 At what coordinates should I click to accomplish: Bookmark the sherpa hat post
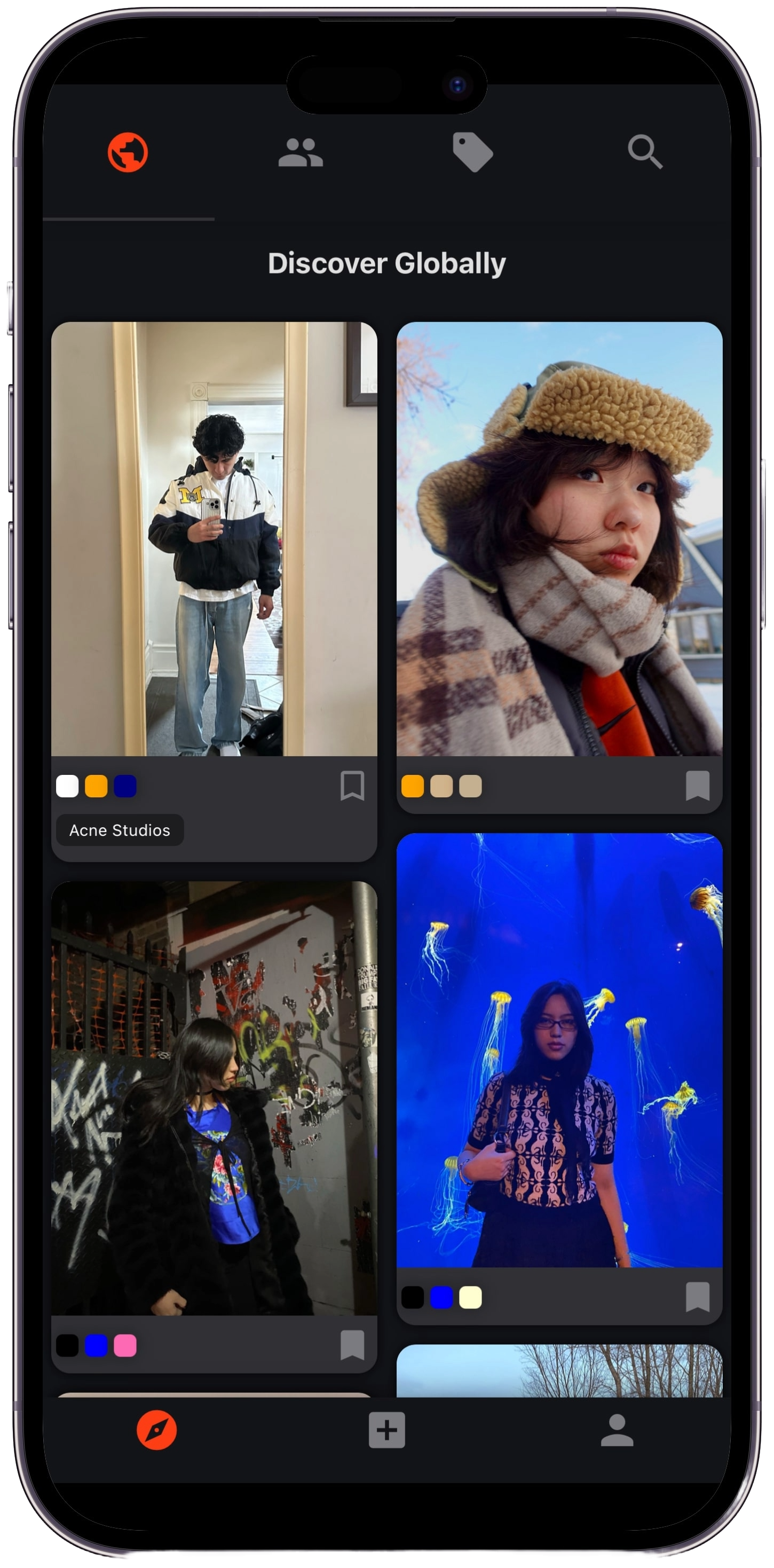pyautogui.click(x=697, y=786)
